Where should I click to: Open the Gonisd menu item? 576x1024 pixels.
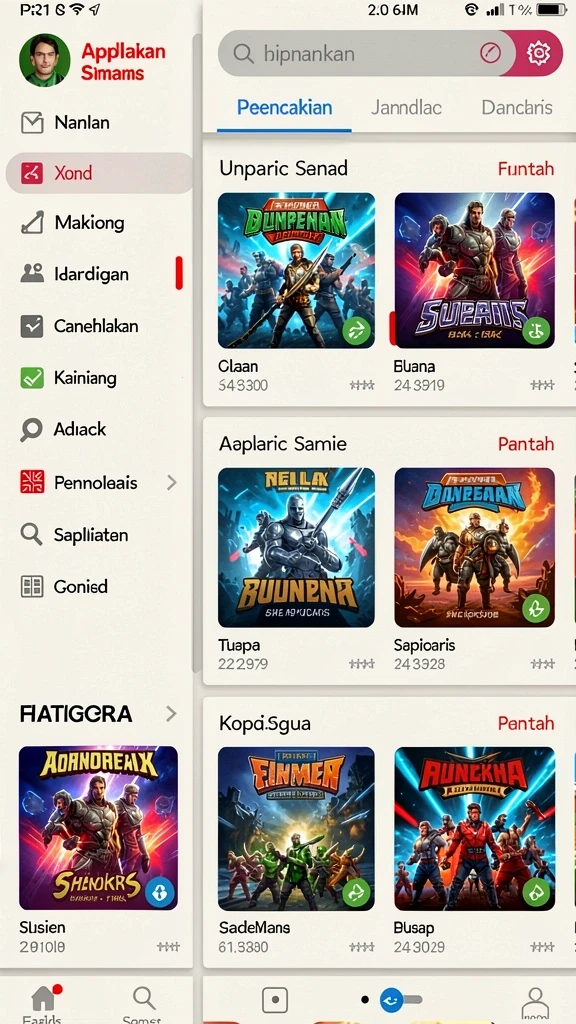coord(98,586)
